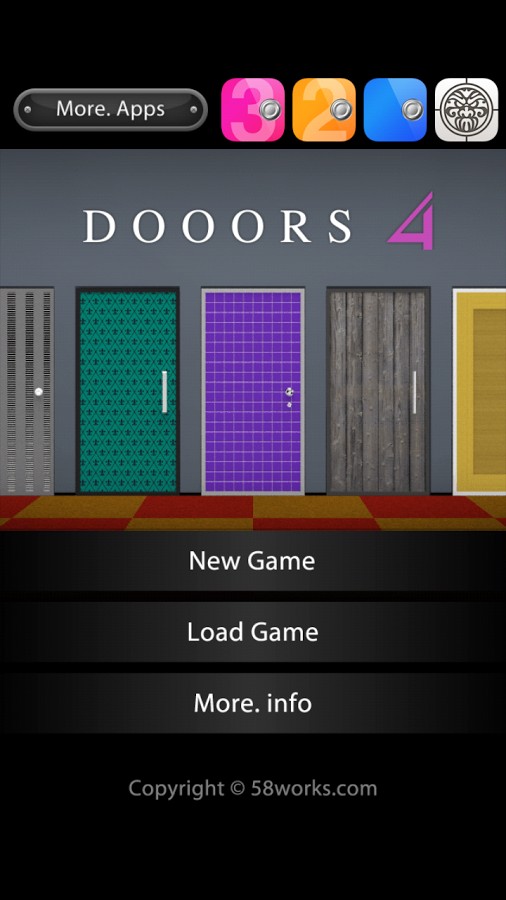Open the white emblem app icon
The height and width of the screenshot is (900, 506).
[466, 110]
